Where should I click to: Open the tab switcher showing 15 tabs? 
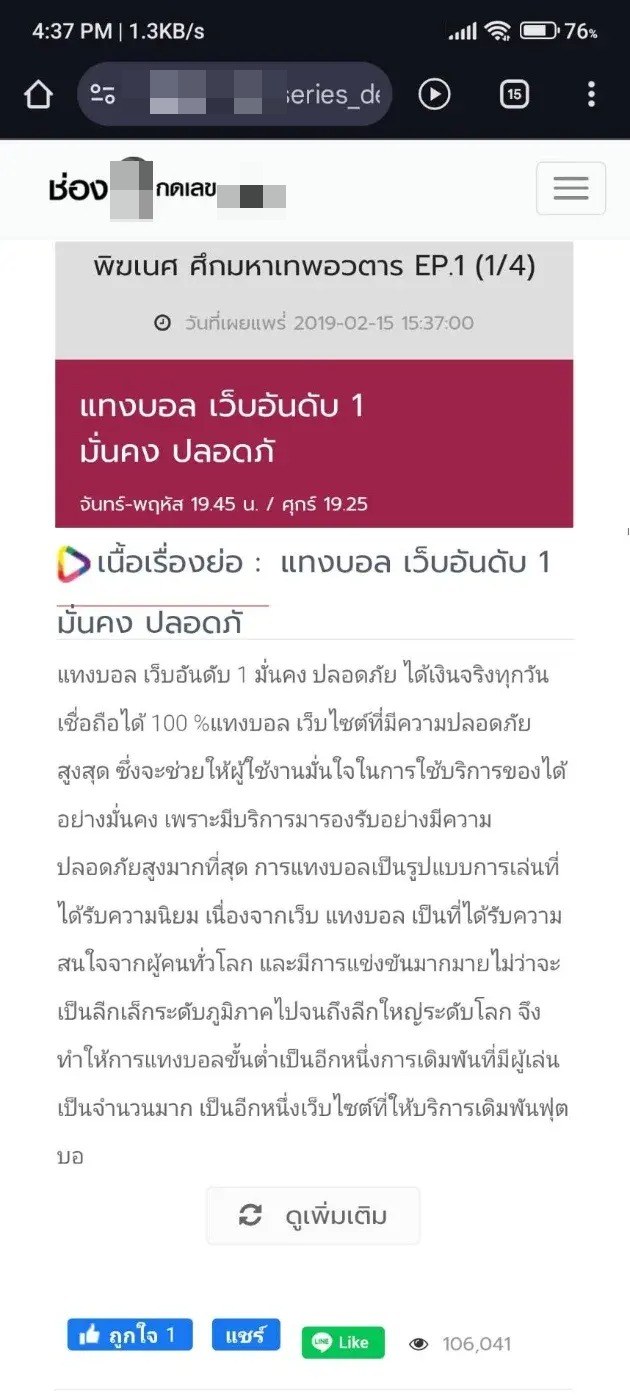513,95
